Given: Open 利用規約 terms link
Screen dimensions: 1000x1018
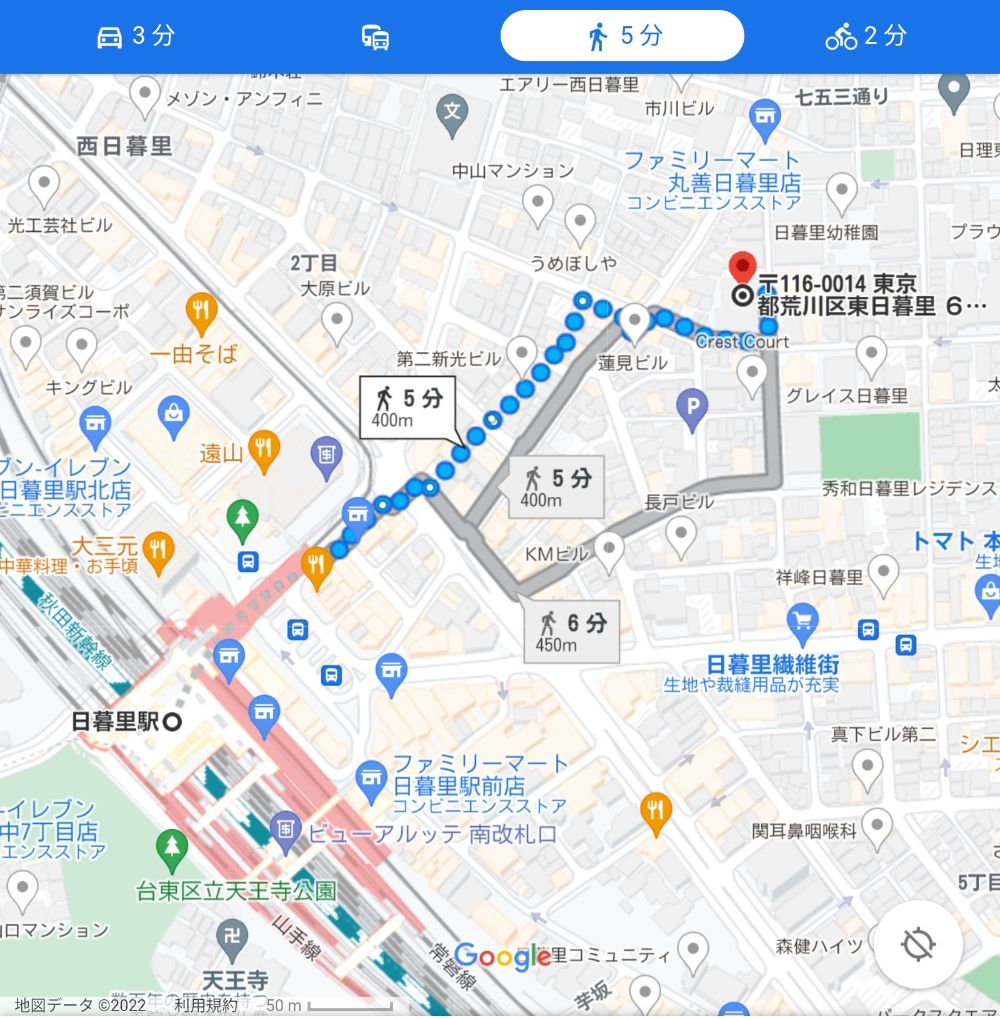Looking at the screenshot, I should tap(205, 1004).
